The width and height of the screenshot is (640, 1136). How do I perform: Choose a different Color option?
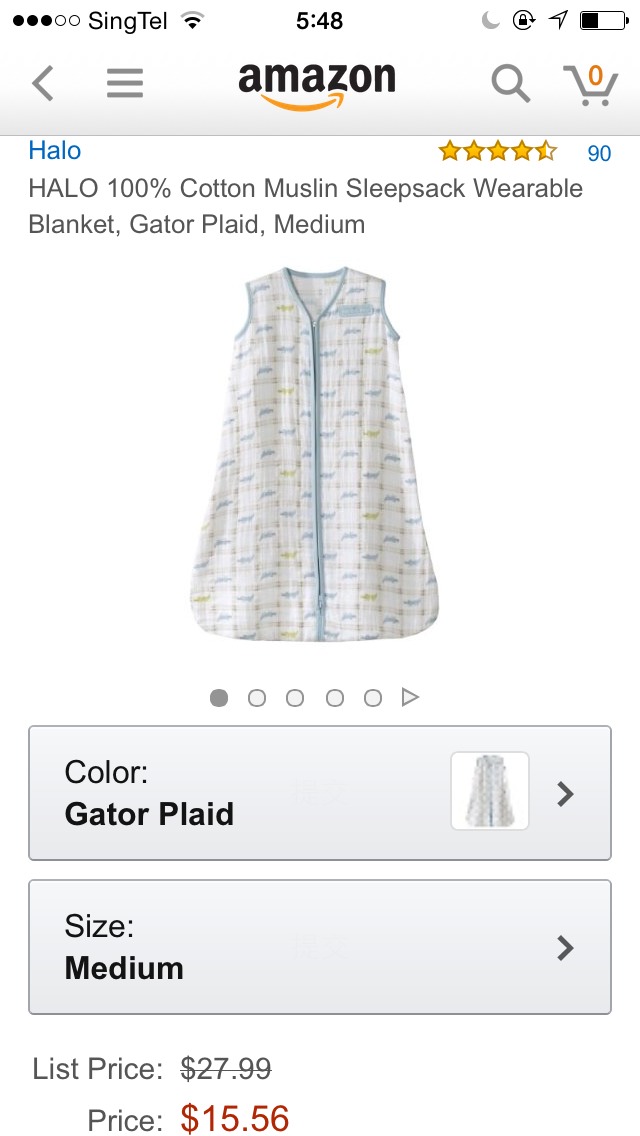tap(319, 793)
